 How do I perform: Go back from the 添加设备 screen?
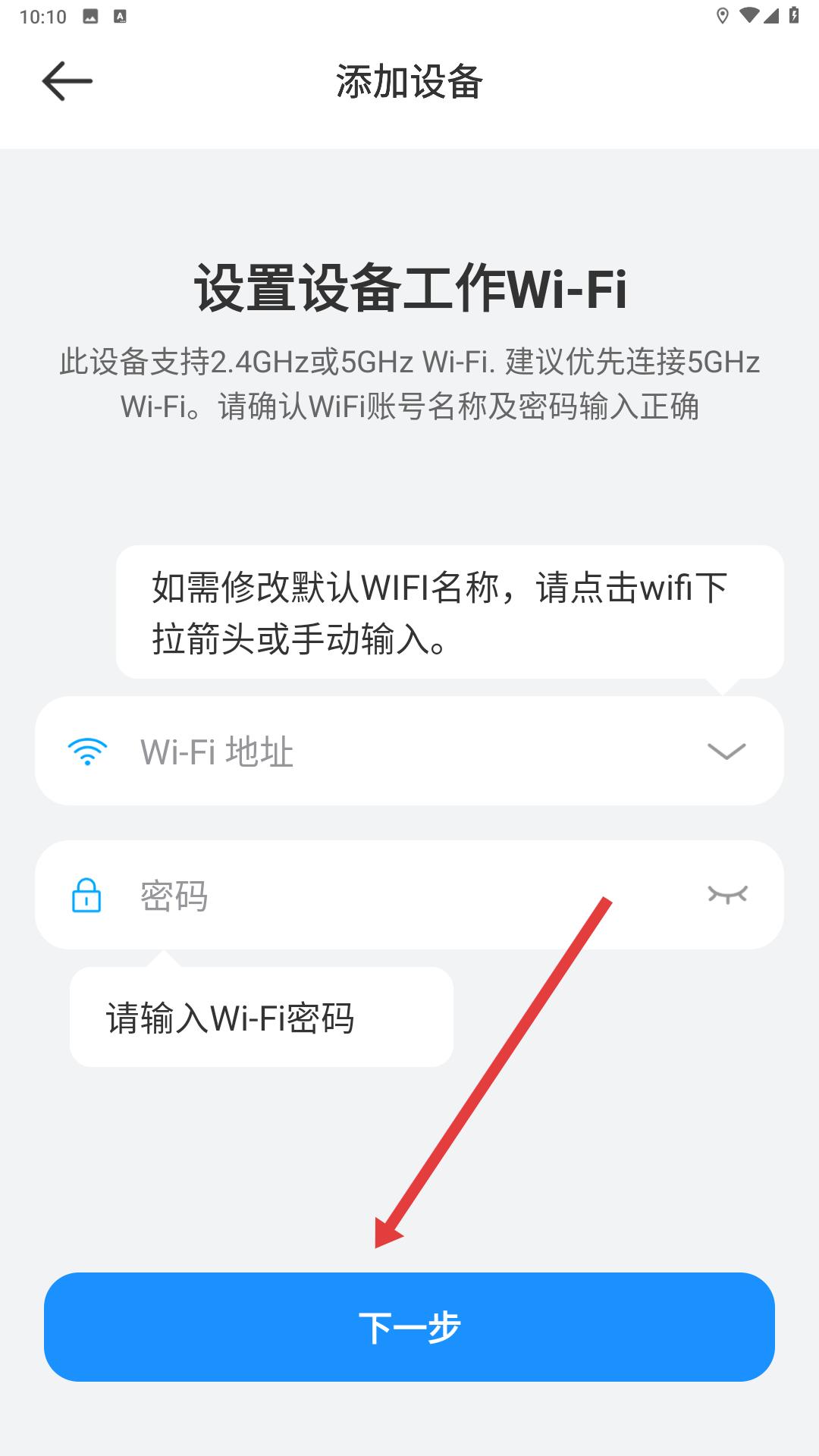pyautogui.click(x=67, y=81)
